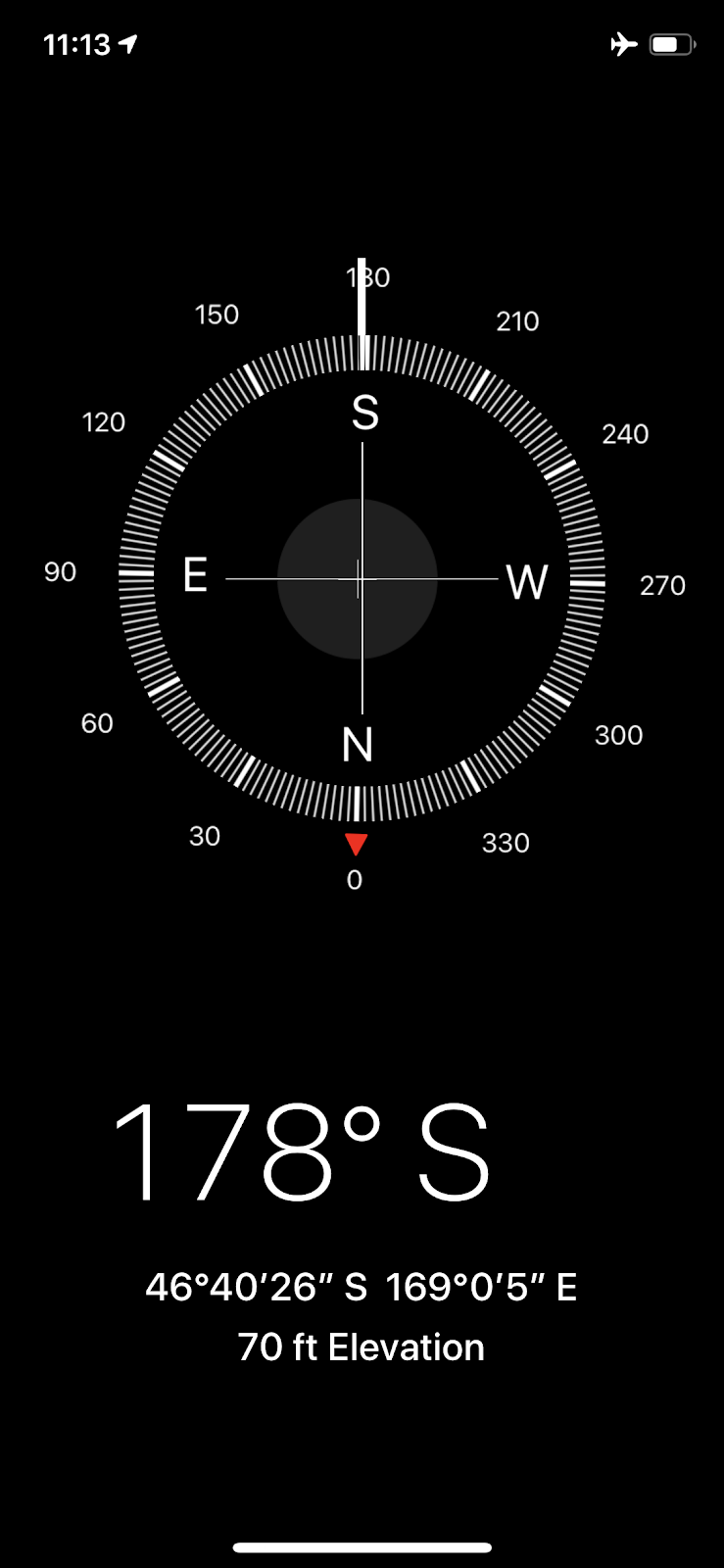Image resolution: width=724 pixels, height=1568 pixels.
Task: Tap the compass dial to lock bearing
Action: point(362,578)
